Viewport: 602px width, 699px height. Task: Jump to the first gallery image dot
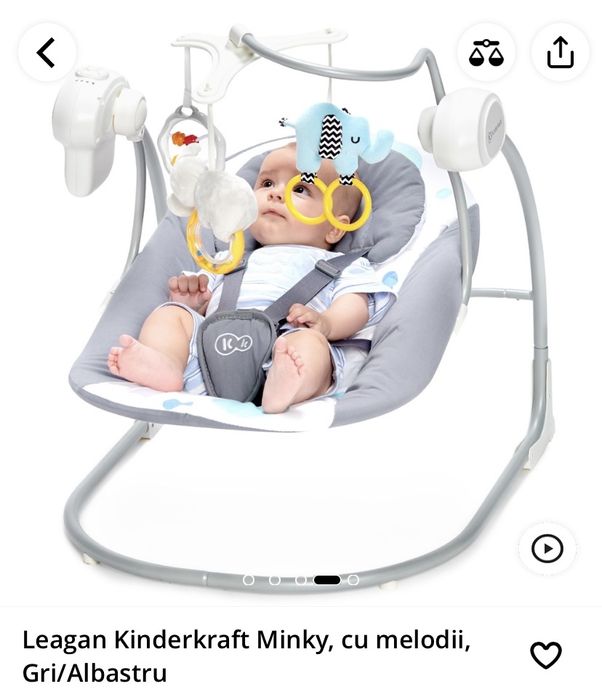pos(249,579)
